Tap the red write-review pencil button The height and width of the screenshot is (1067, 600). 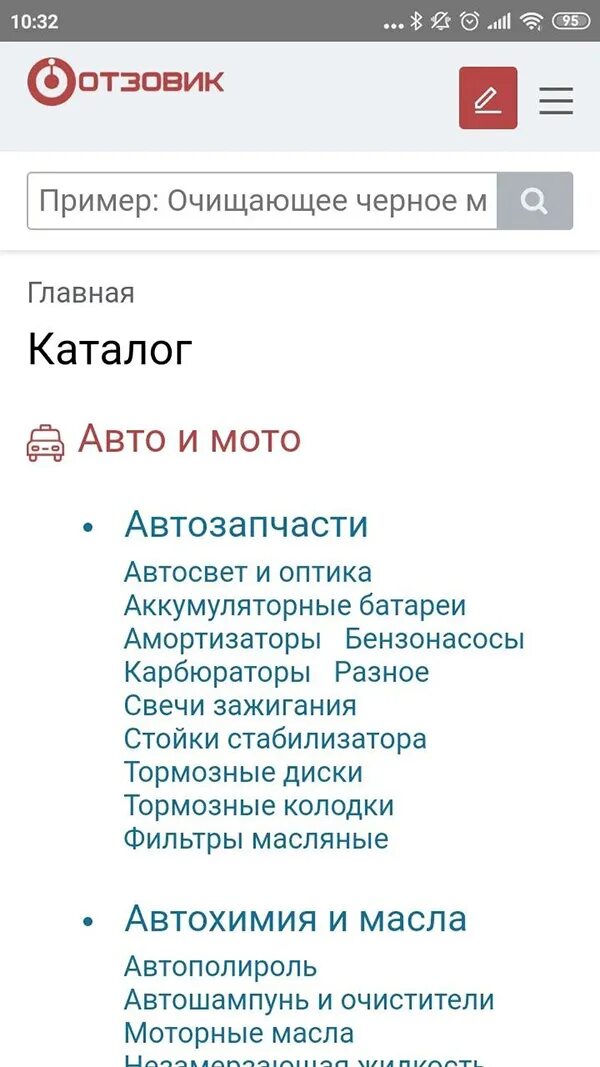488,98
